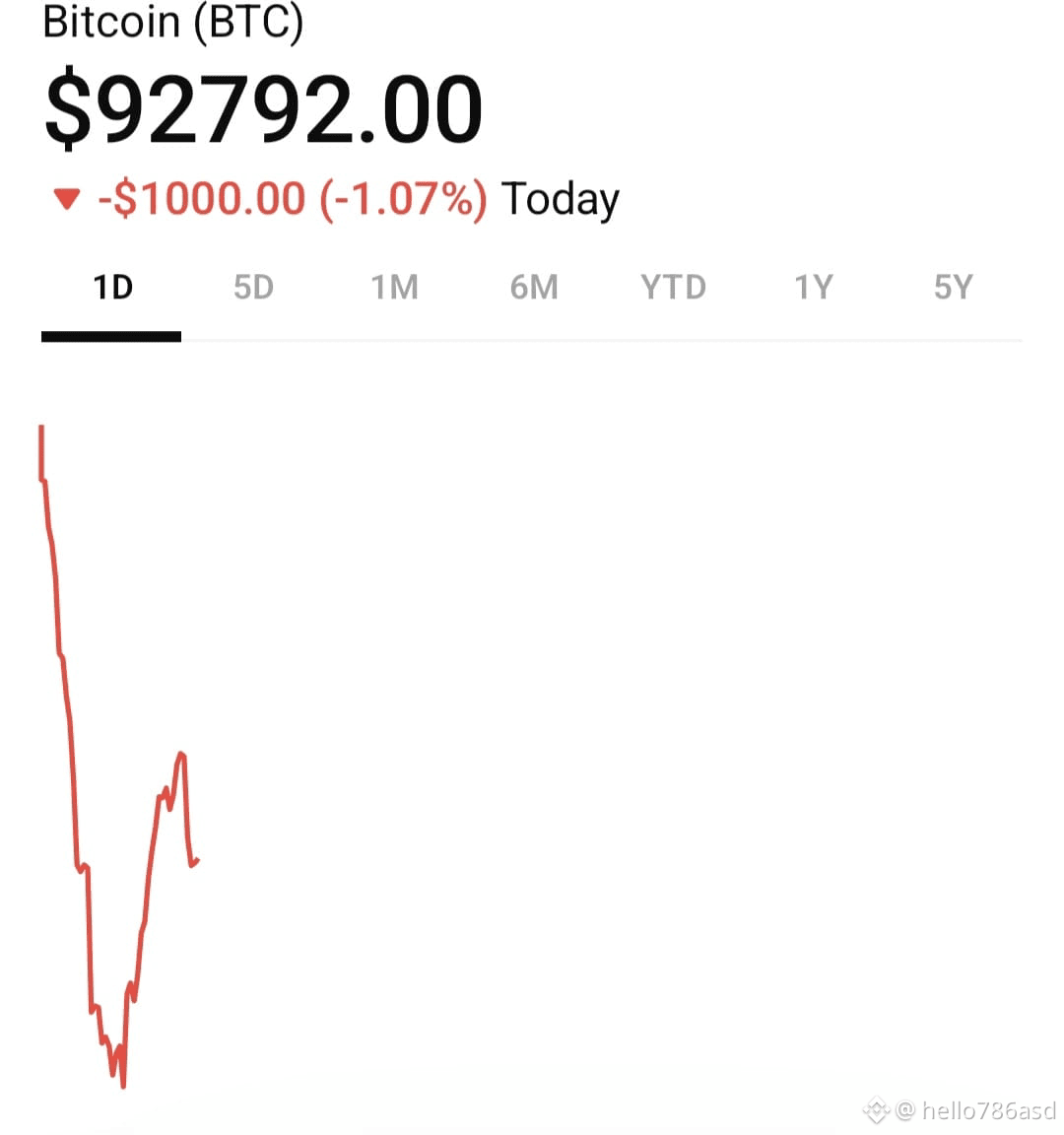
Task: Open the 1Y chart range
Action: click(814, 288)
